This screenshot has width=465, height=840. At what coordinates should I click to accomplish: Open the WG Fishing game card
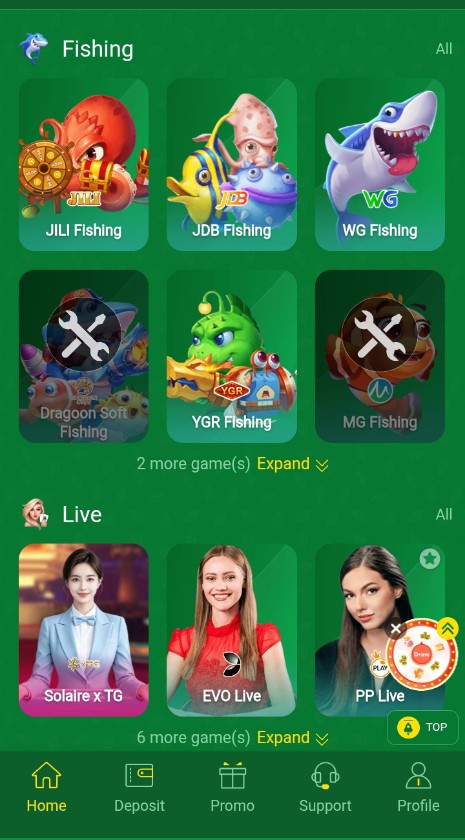(x=380, y=164)
